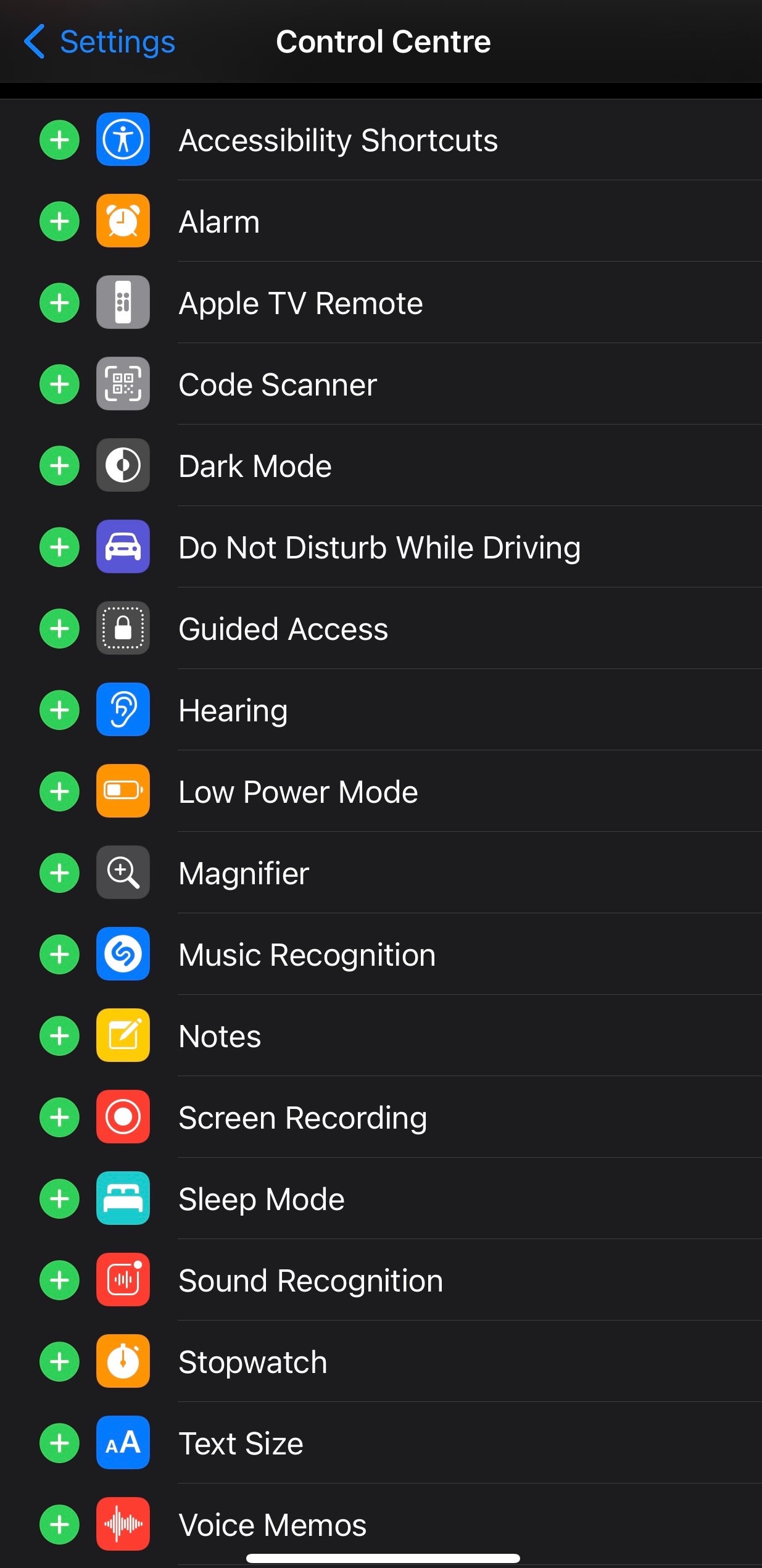Add Voice Memos control
This screenshot has width=762, height=1568.
point(59,1525)
